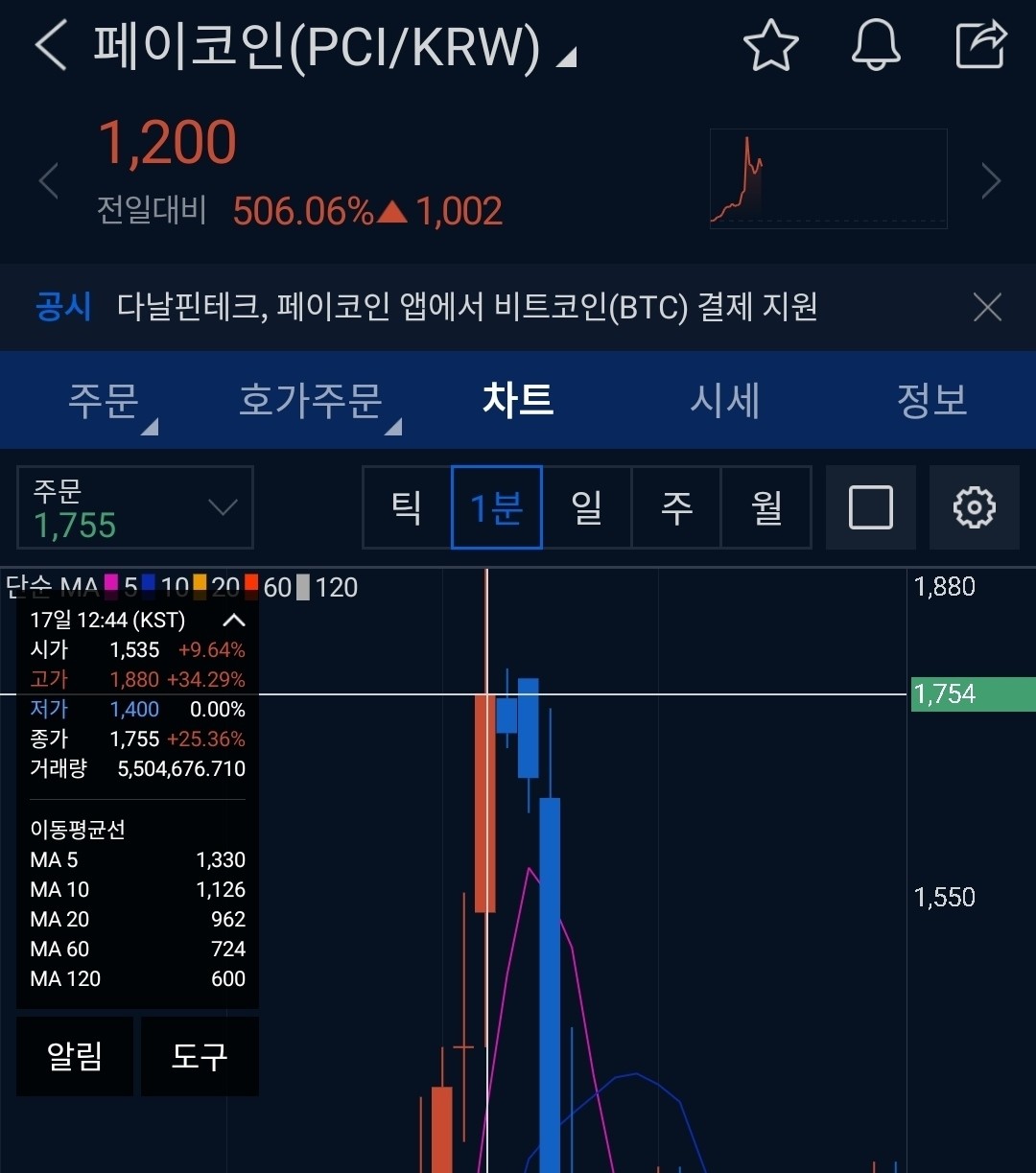
Task: Open the 정보 tab
Action: pyautogui.click(x=930, y=400)
